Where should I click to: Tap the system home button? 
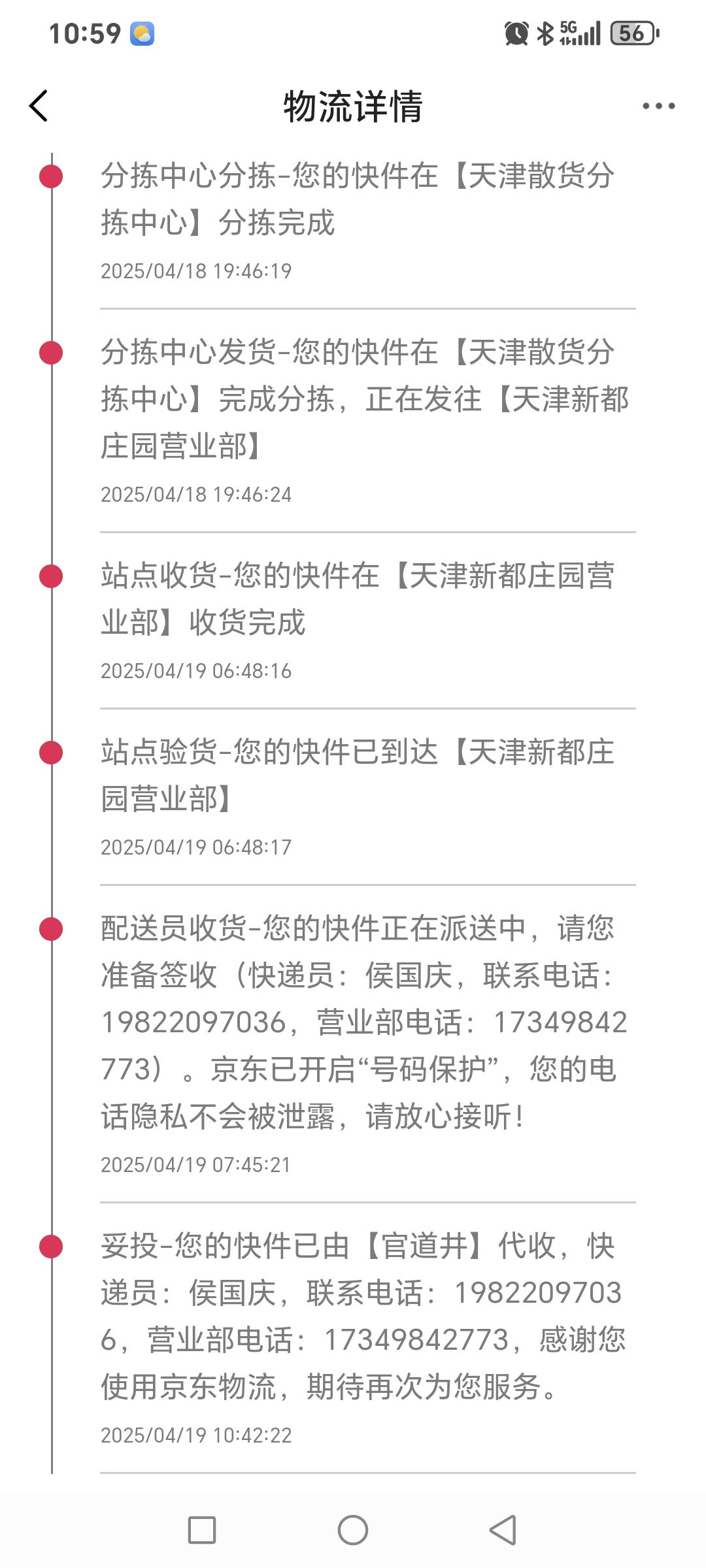(353, 1530)
